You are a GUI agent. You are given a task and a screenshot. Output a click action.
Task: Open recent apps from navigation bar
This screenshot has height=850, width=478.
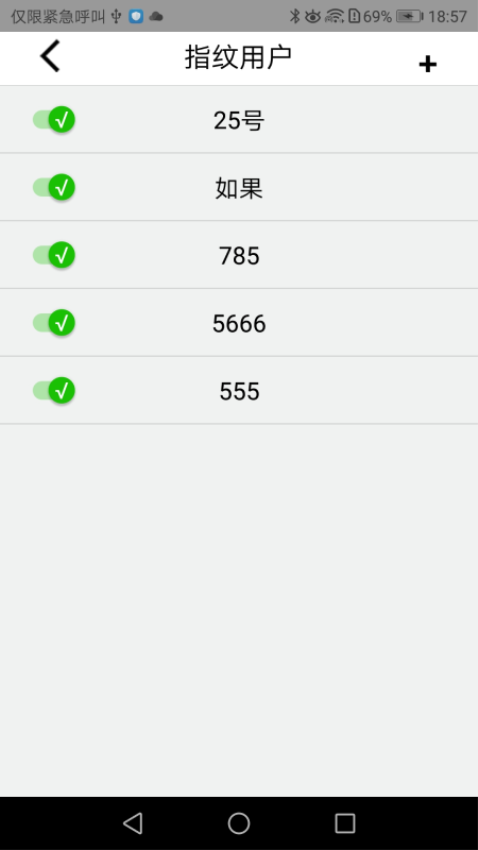tap(345, 823)
